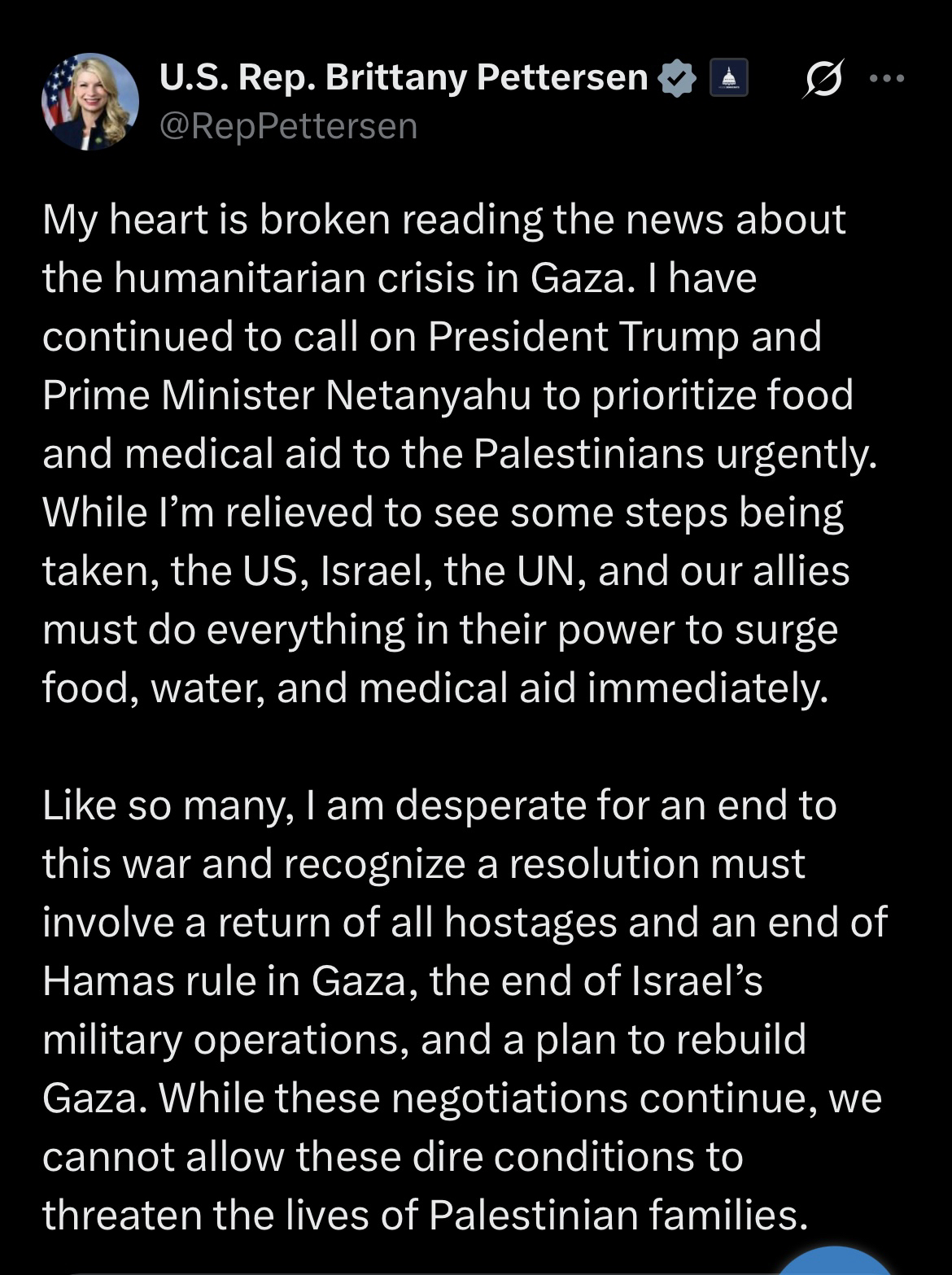Open Brittany Pettersen's profile picture
This screenshot has width=952, height=1275.
(x=90, y=102)
